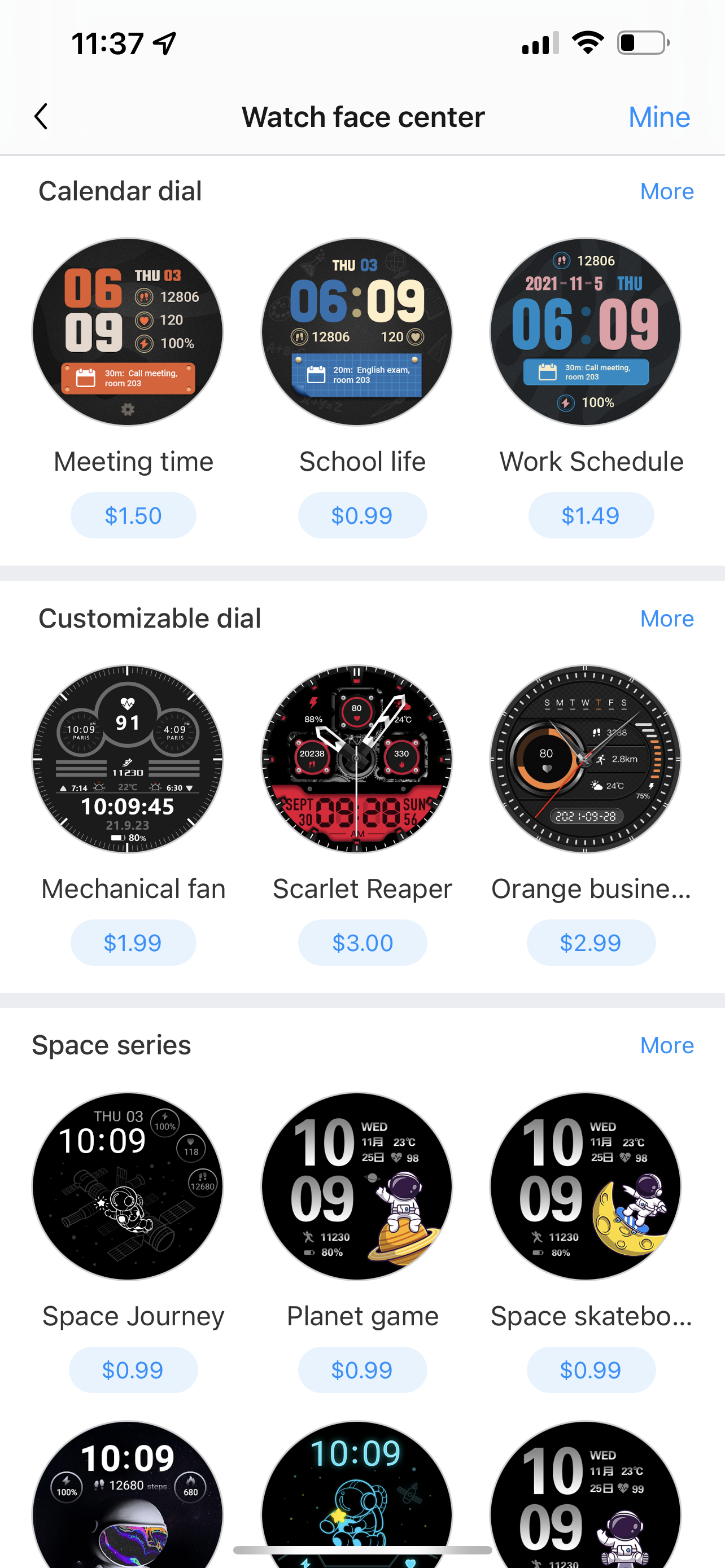Buy Space Journey for $0.99
The height and width of the screenshot is (1568, 725).
tap(133, 1370)
